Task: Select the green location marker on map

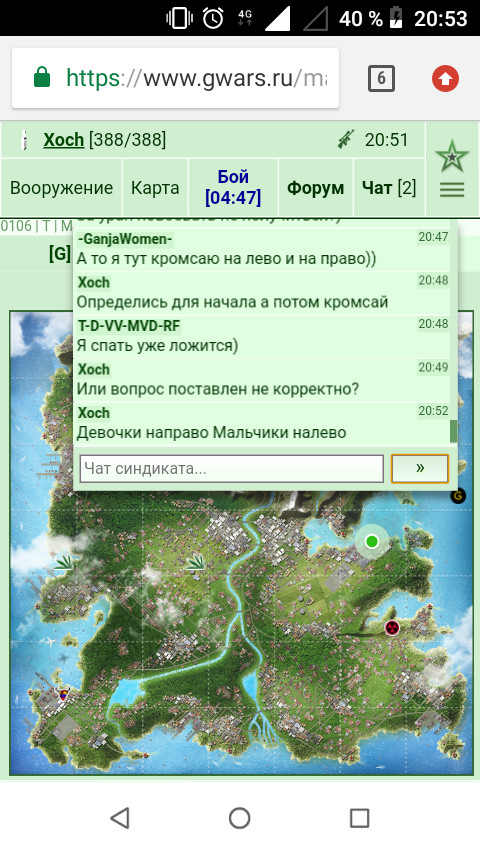Action: tap(372, 541)
